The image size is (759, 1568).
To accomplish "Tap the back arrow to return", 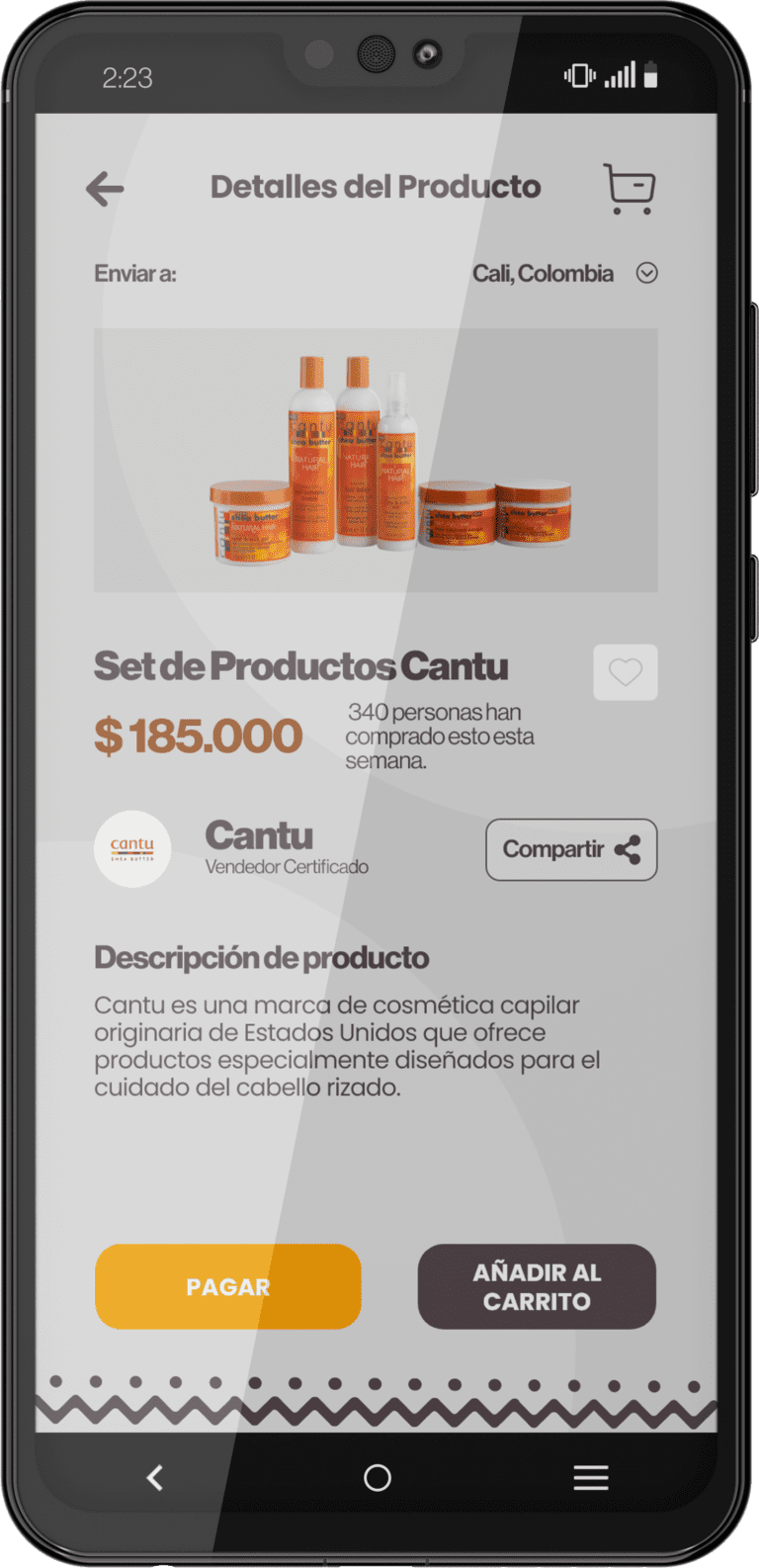I will point(107,188).
